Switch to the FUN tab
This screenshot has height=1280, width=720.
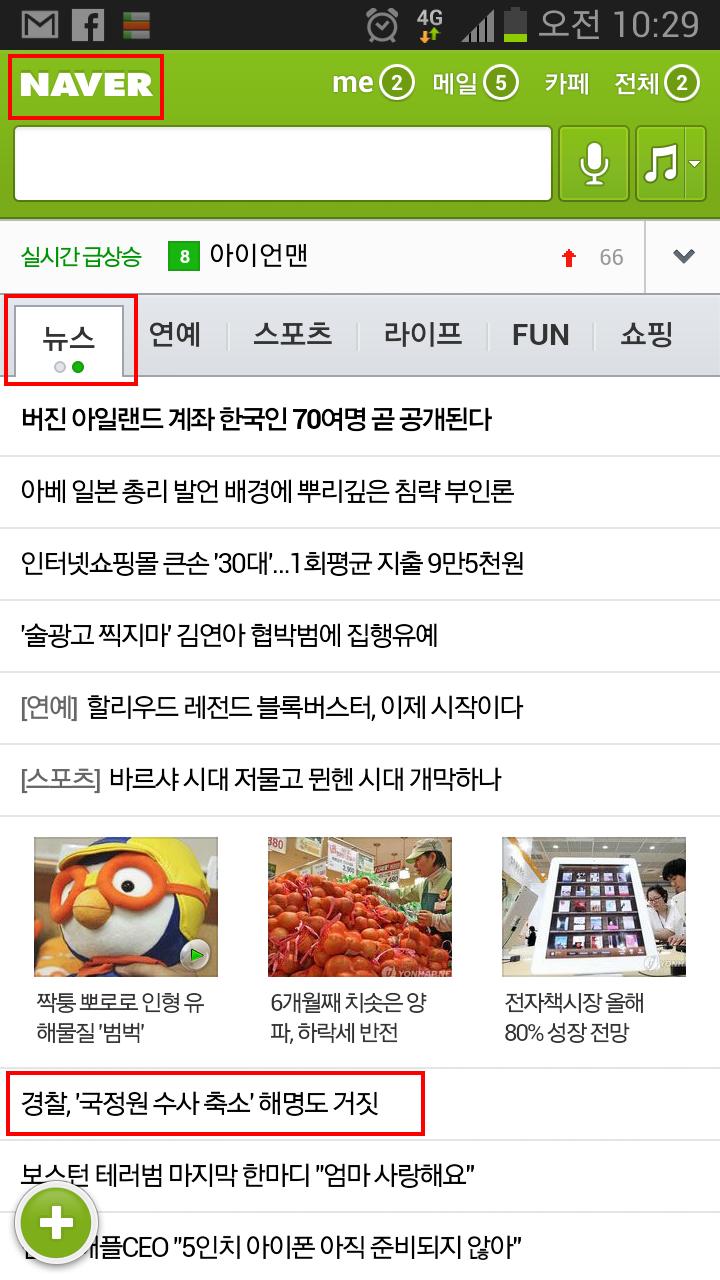click(x=541, y=335)
